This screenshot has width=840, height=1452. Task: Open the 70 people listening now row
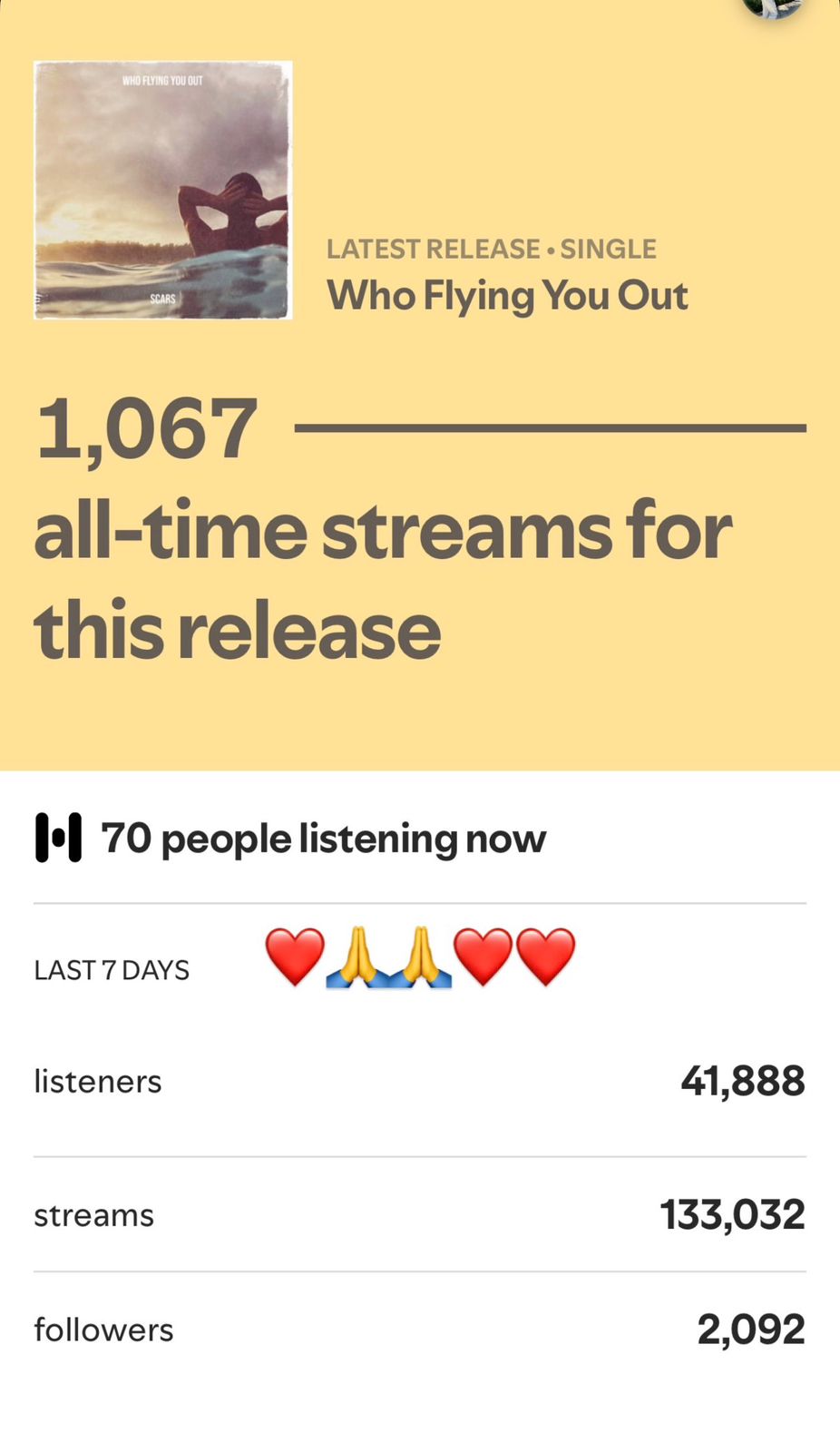pos(323,839)
